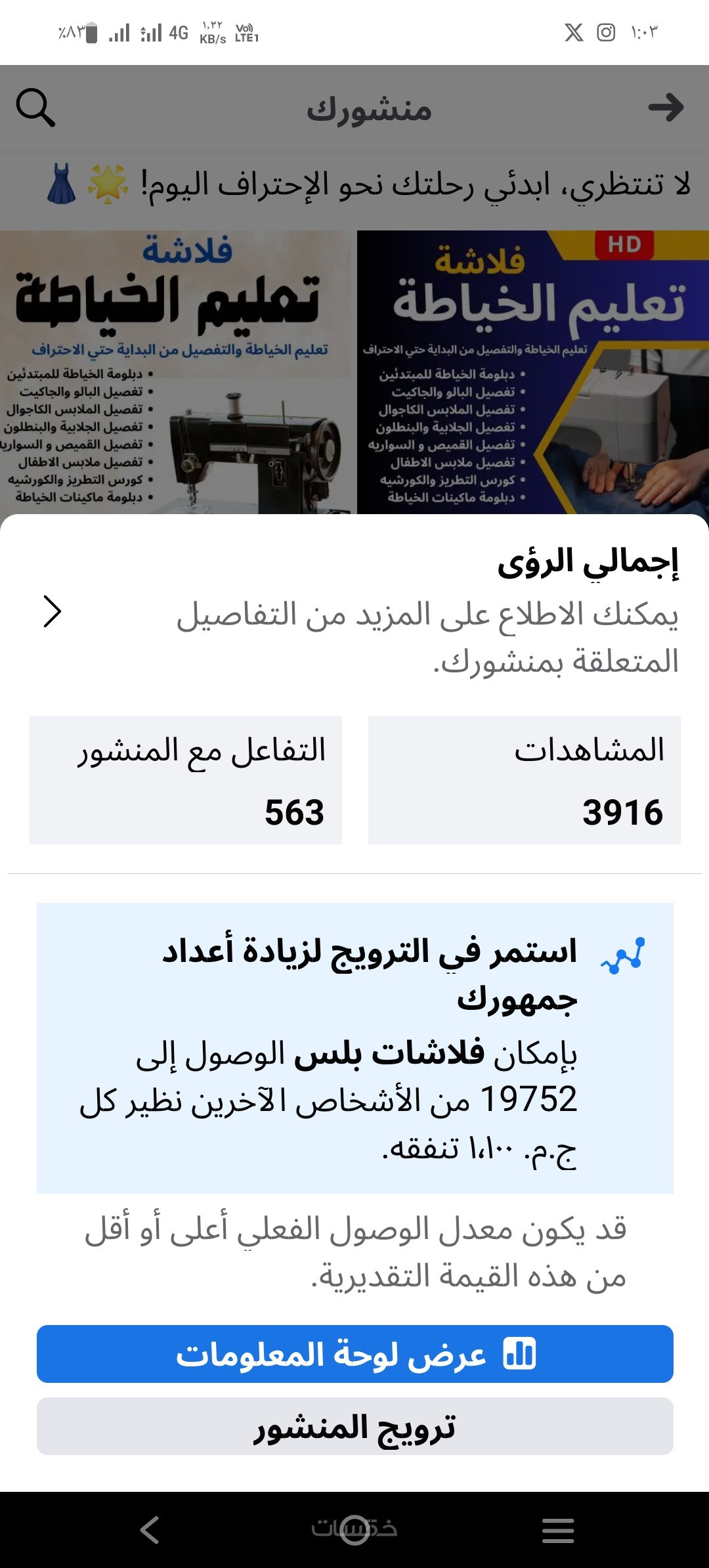The height and width of the screenshot is (1568, 709).
Task: Open the المشاهدات 3916 card
Action: [524, 780]
